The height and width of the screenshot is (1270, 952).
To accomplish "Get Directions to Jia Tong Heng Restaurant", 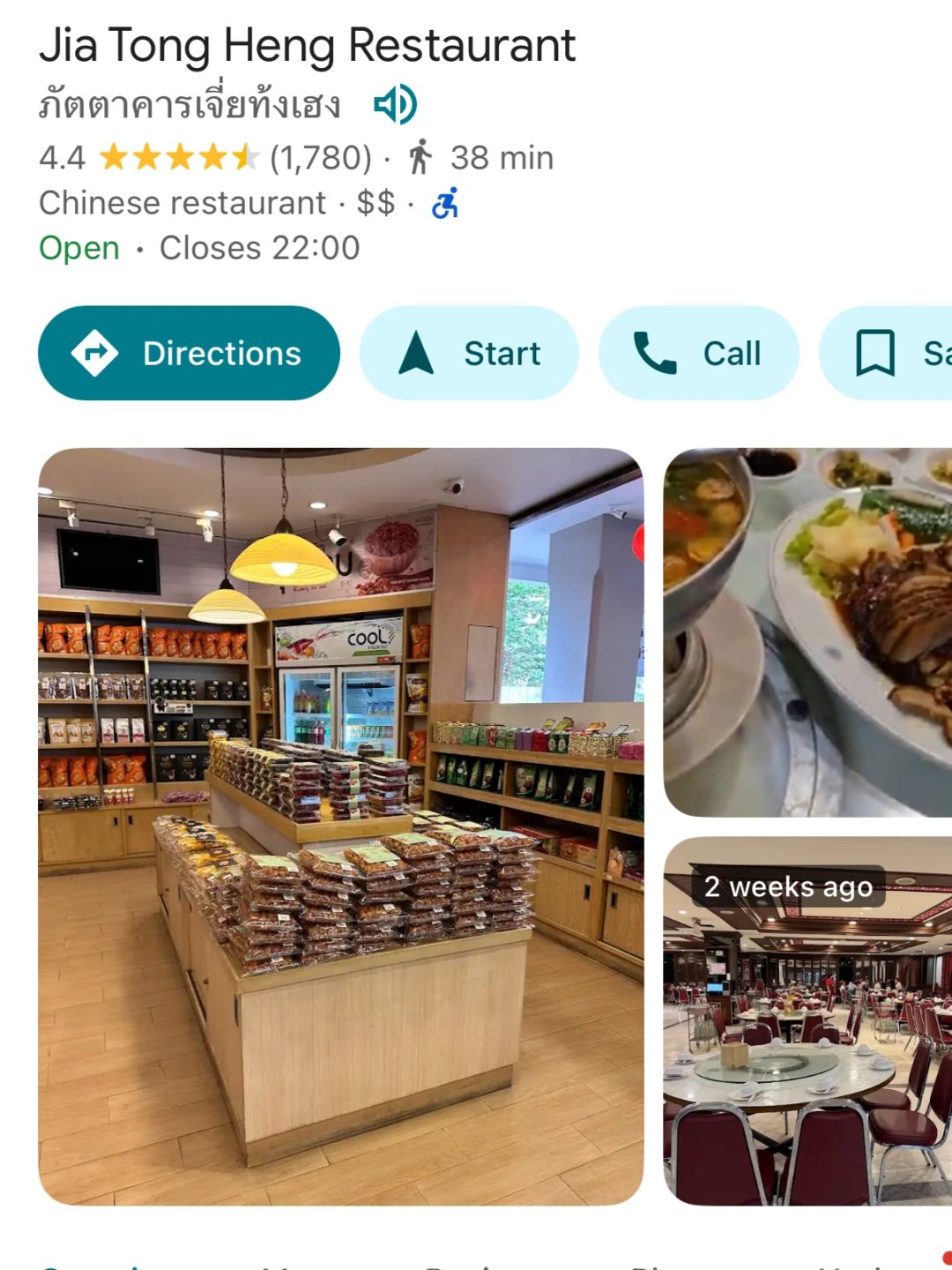I will tap(189, 353).
